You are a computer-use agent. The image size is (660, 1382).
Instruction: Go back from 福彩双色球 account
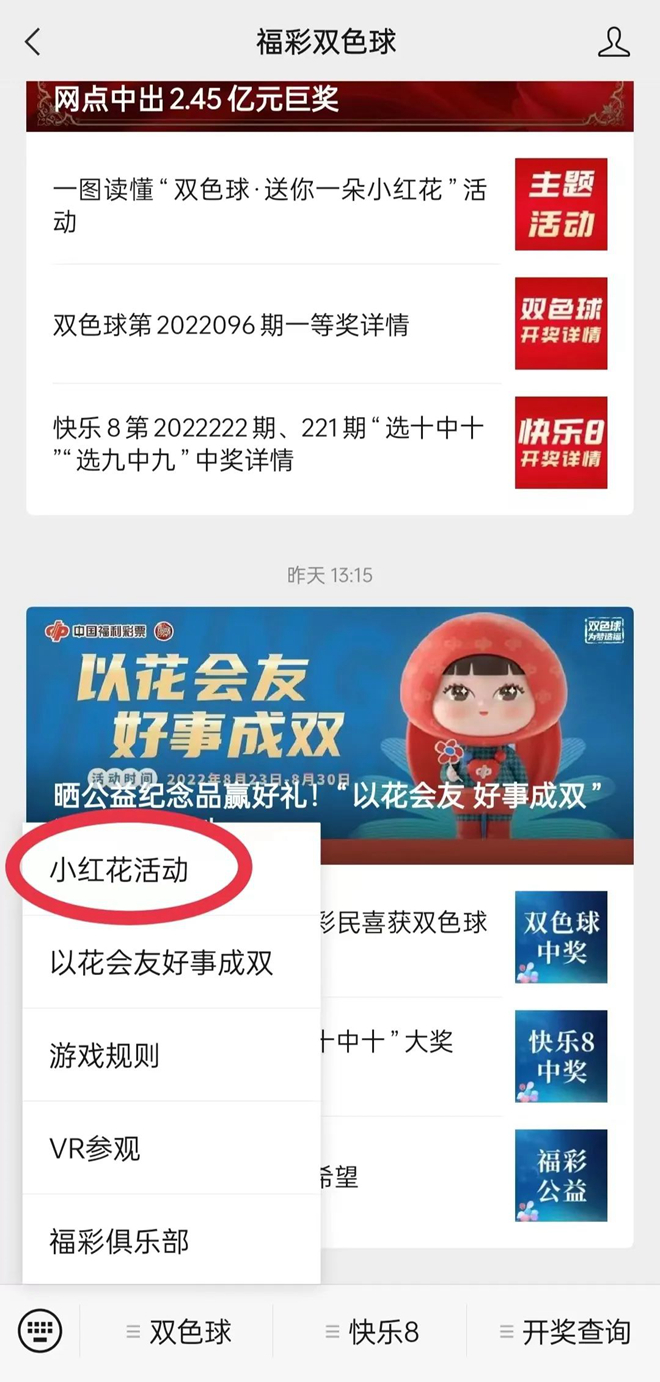click(x=33, y=42)
